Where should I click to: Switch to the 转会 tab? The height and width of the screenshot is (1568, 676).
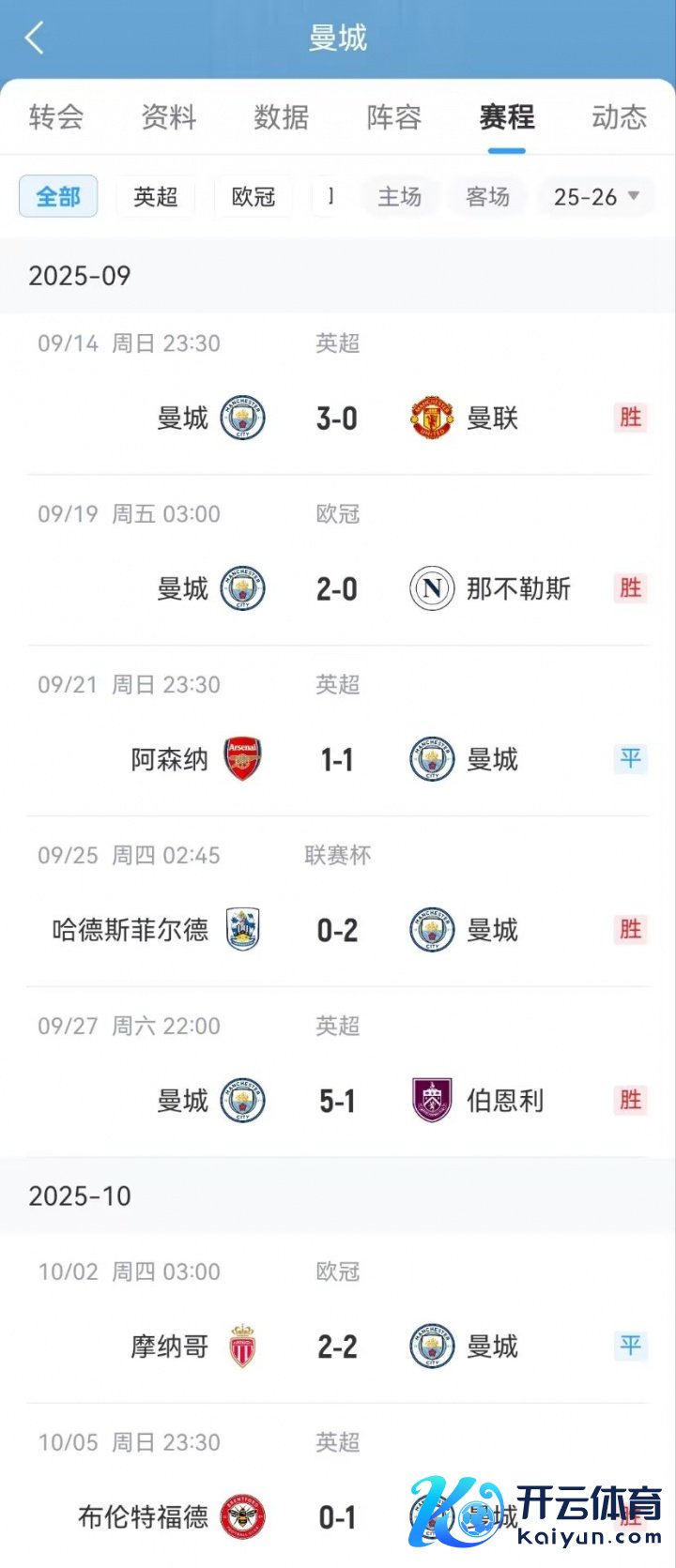[x=56, y=117]
